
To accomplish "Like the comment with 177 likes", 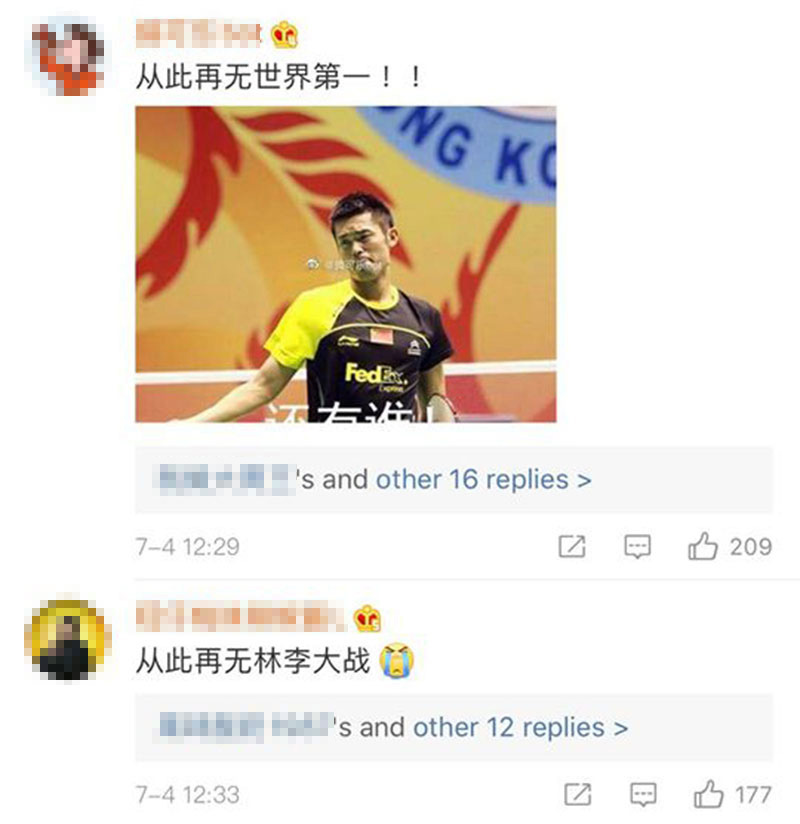I will pos(709,795).
